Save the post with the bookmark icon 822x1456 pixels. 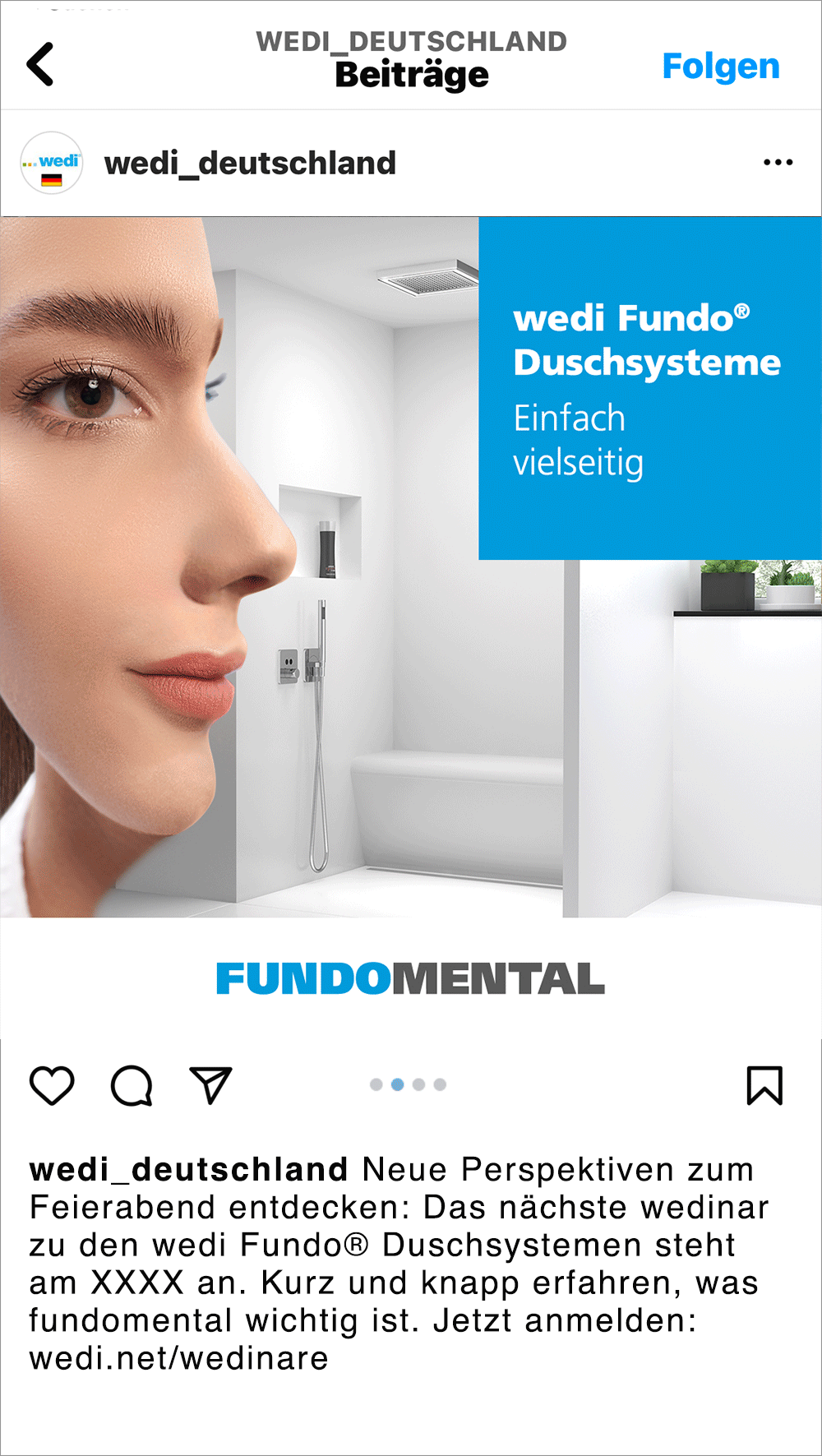tap(764, 1085)
